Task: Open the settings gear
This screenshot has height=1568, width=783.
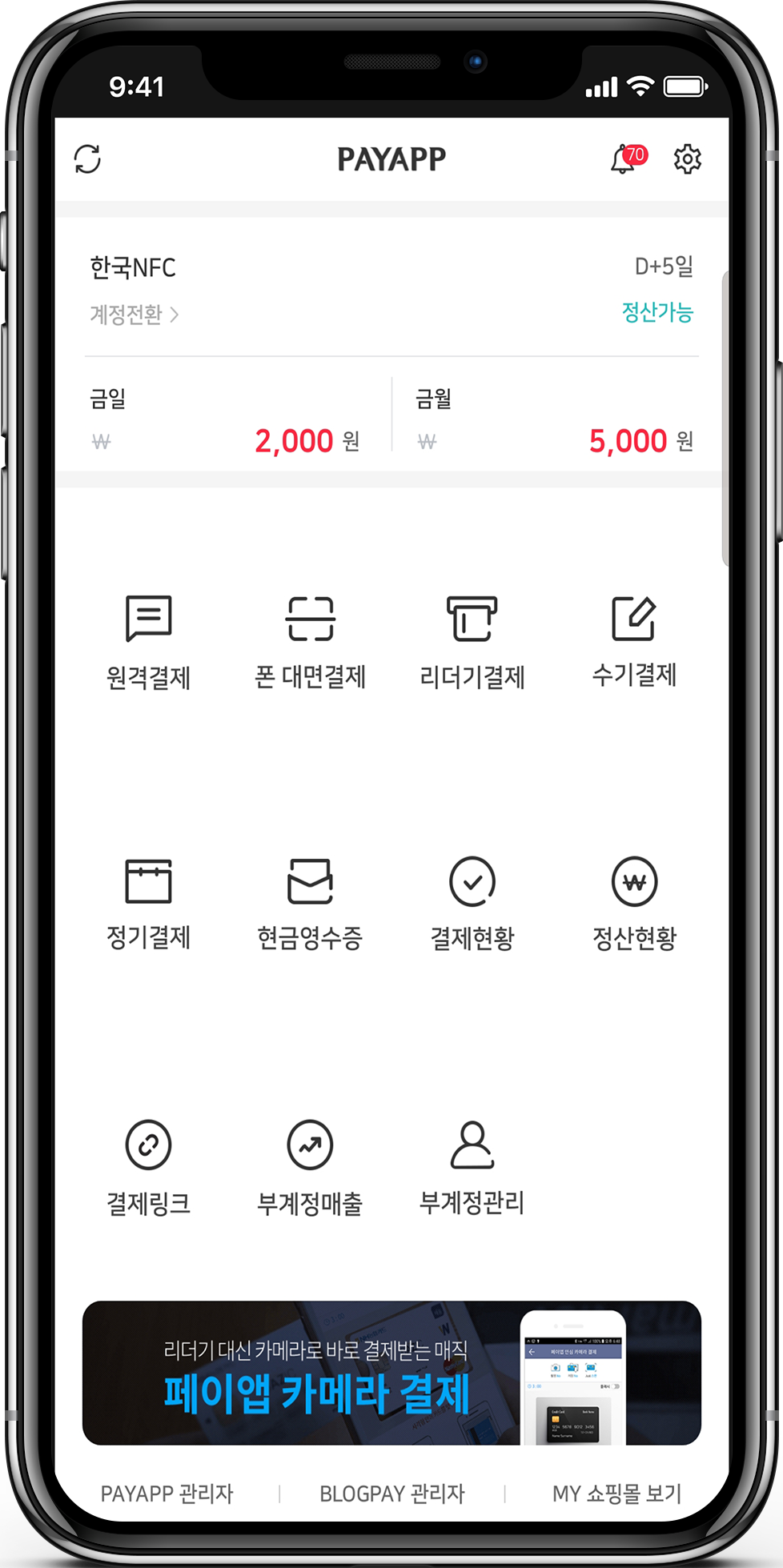Action: [687, 159]
